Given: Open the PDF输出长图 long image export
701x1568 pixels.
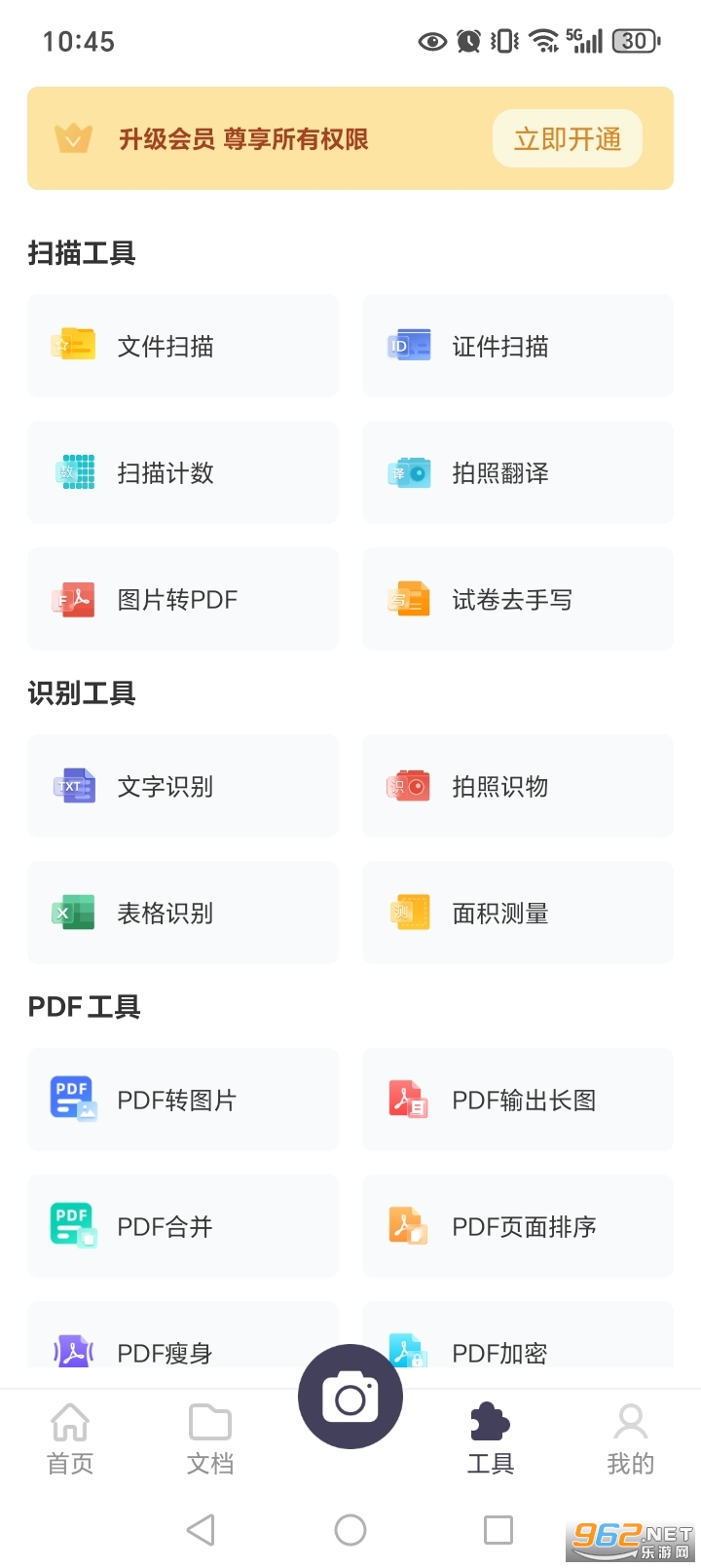Looking at the screenshot, I should (516, 1099).
